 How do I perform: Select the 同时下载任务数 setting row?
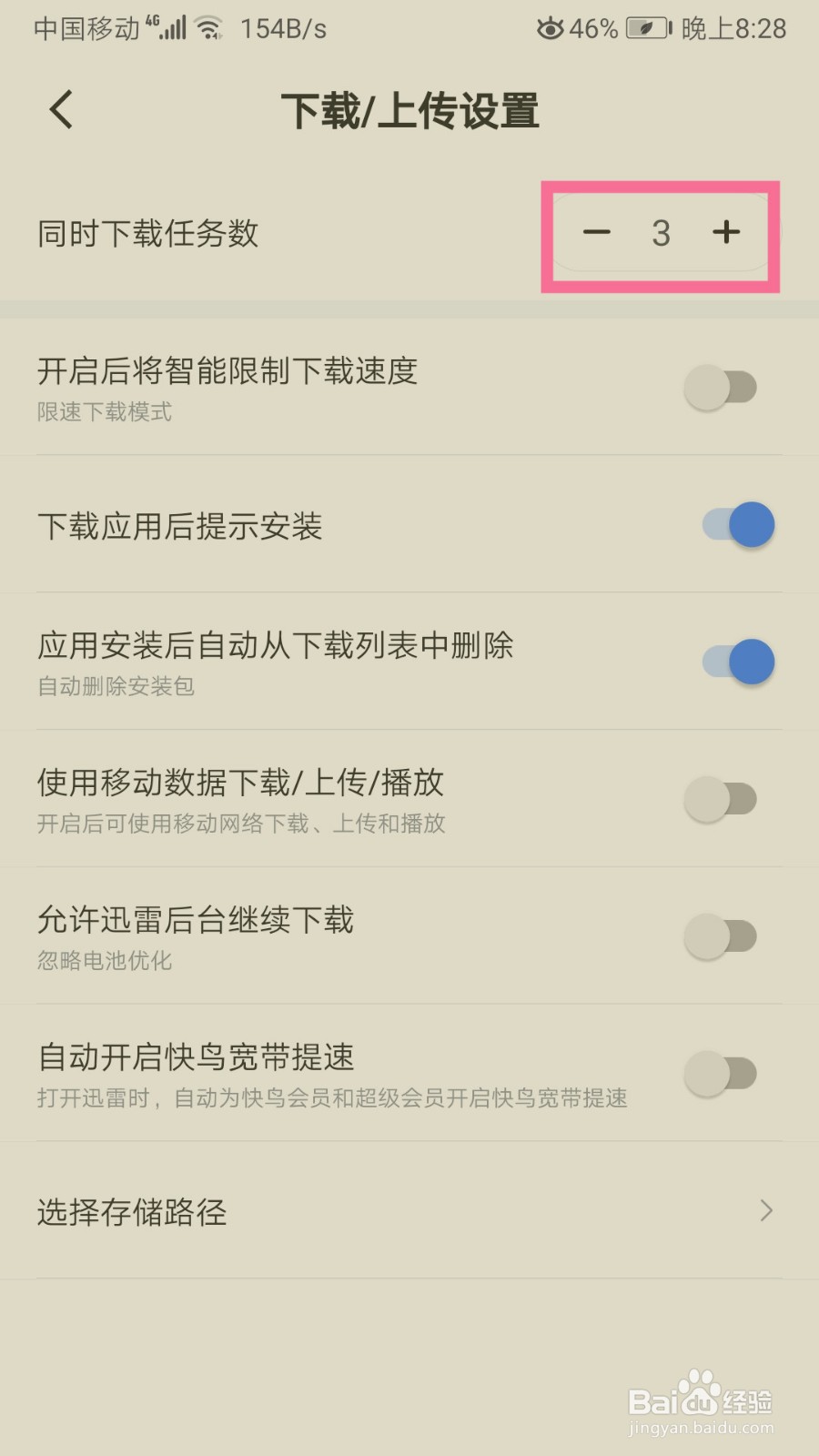coord(146,235)
